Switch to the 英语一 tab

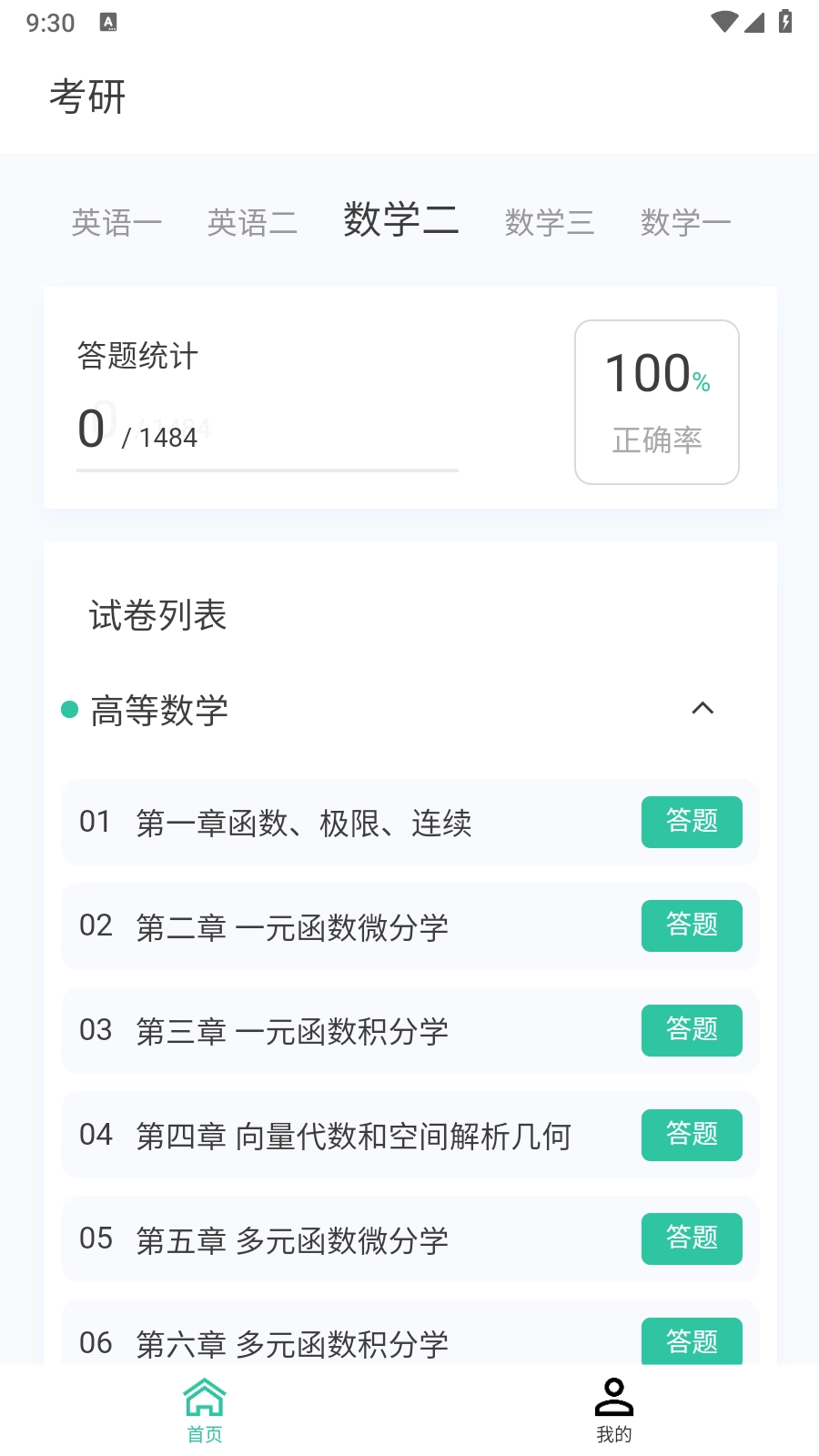pyautogui.click(x=116, y=221)
